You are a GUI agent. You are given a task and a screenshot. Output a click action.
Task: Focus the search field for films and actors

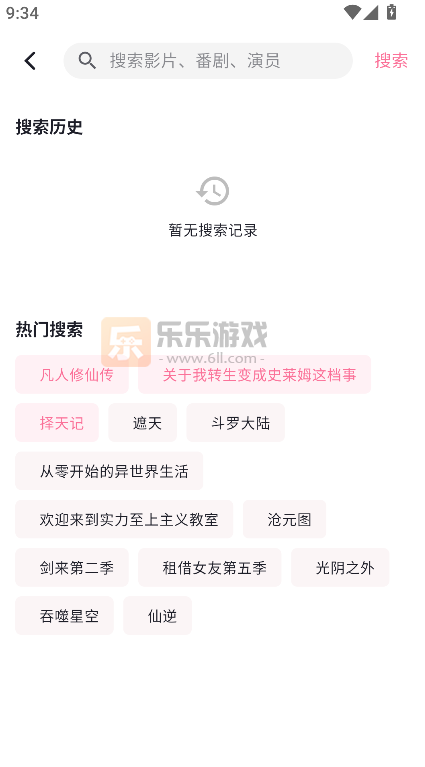(x=208, y=61)
